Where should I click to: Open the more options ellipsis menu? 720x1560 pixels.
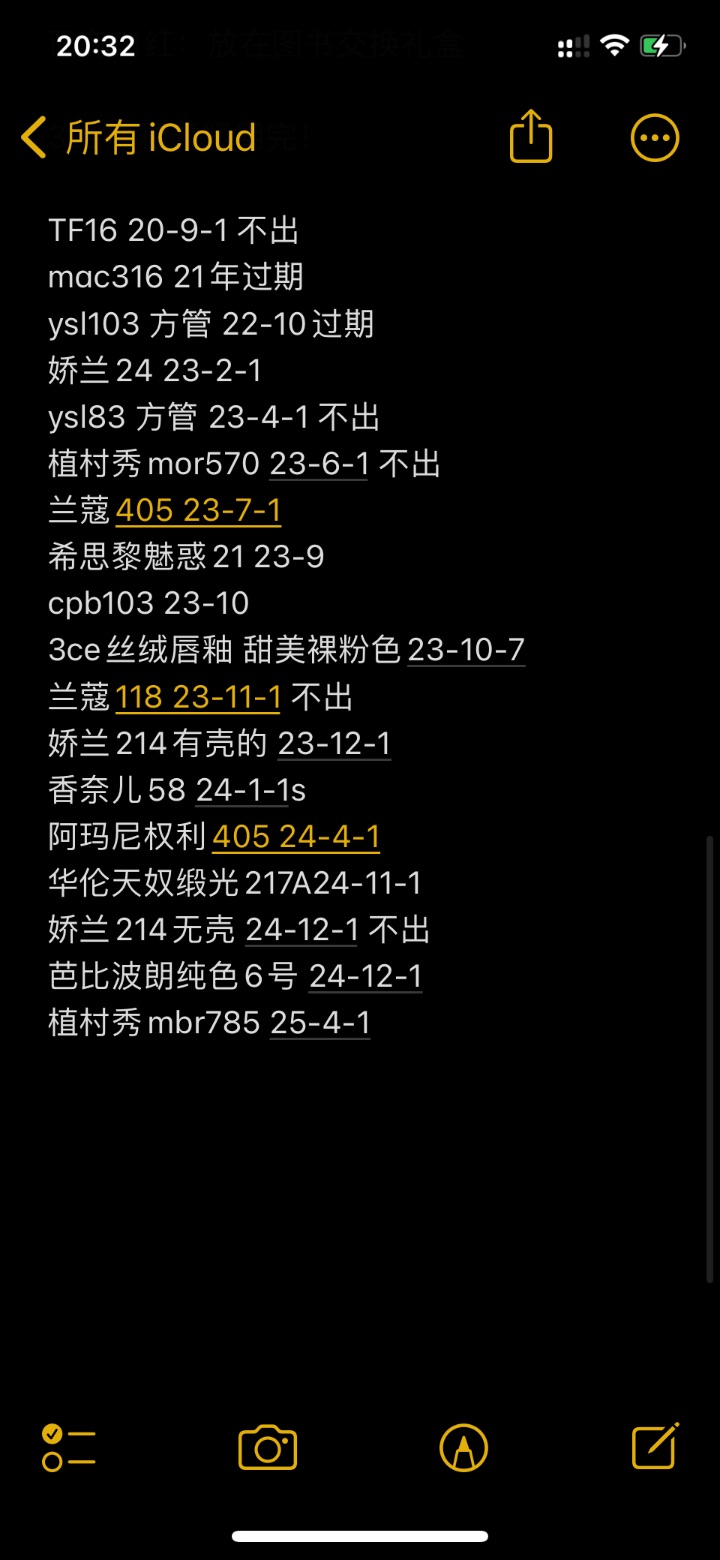[x=655, y=137]
